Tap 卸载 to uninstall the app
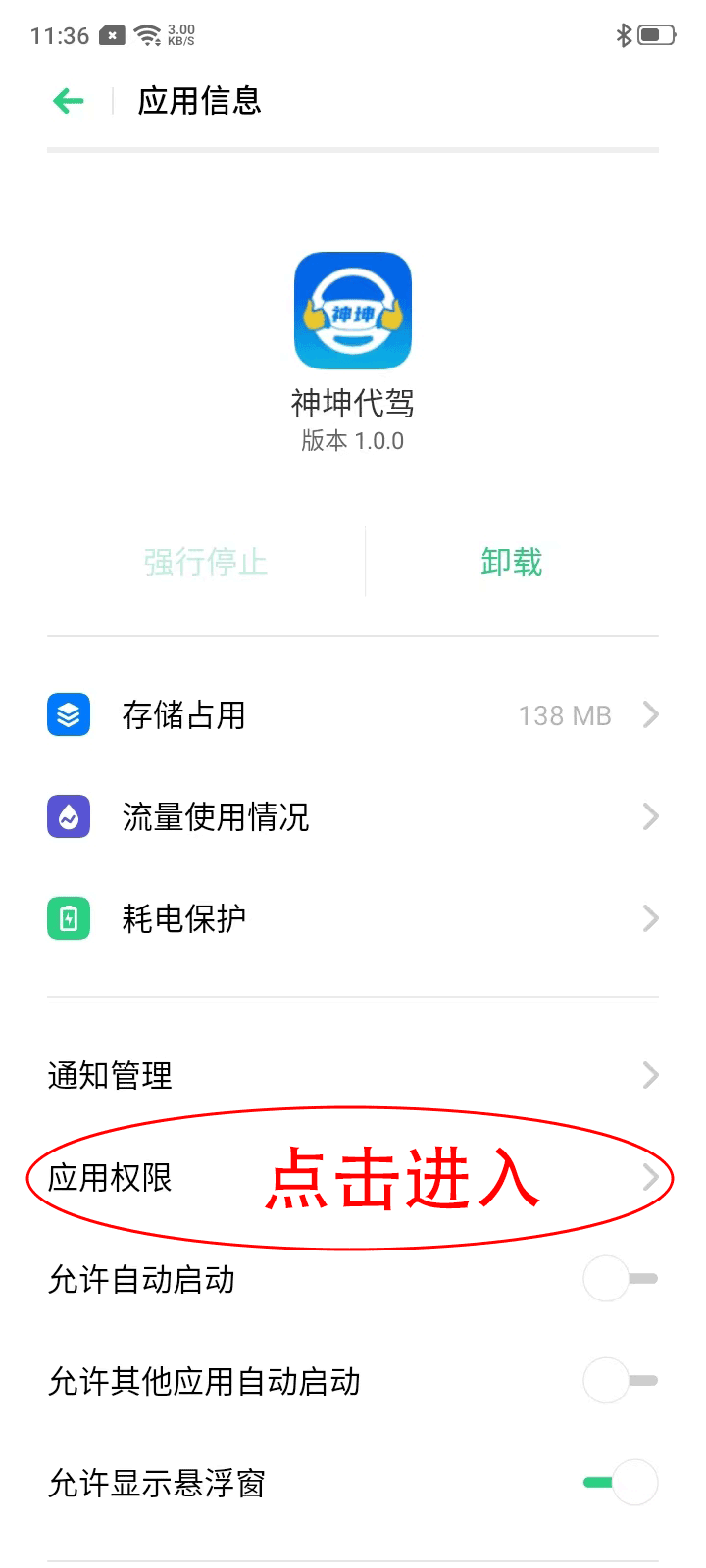 point(511,562)
